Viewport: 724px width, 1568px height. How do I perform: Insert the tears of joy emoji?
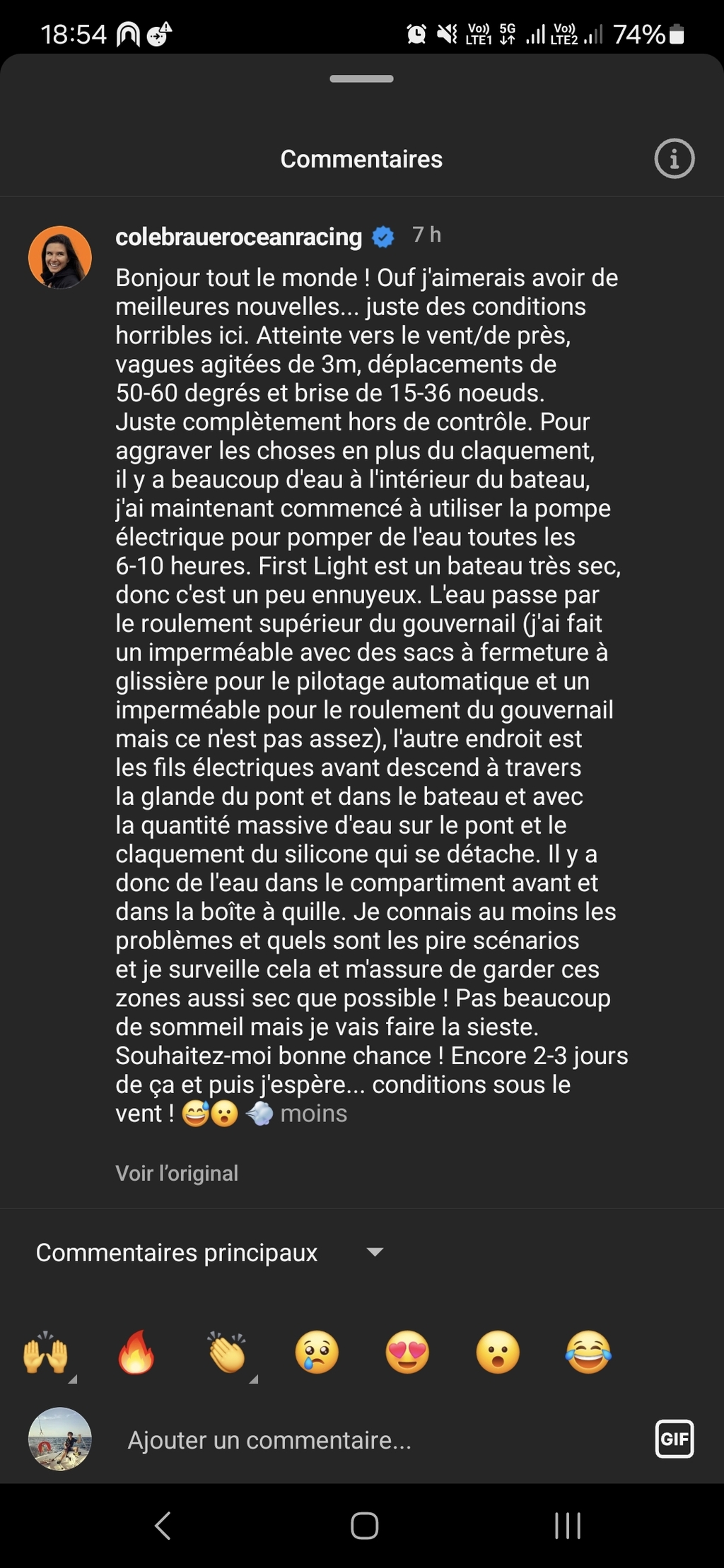588,1352
